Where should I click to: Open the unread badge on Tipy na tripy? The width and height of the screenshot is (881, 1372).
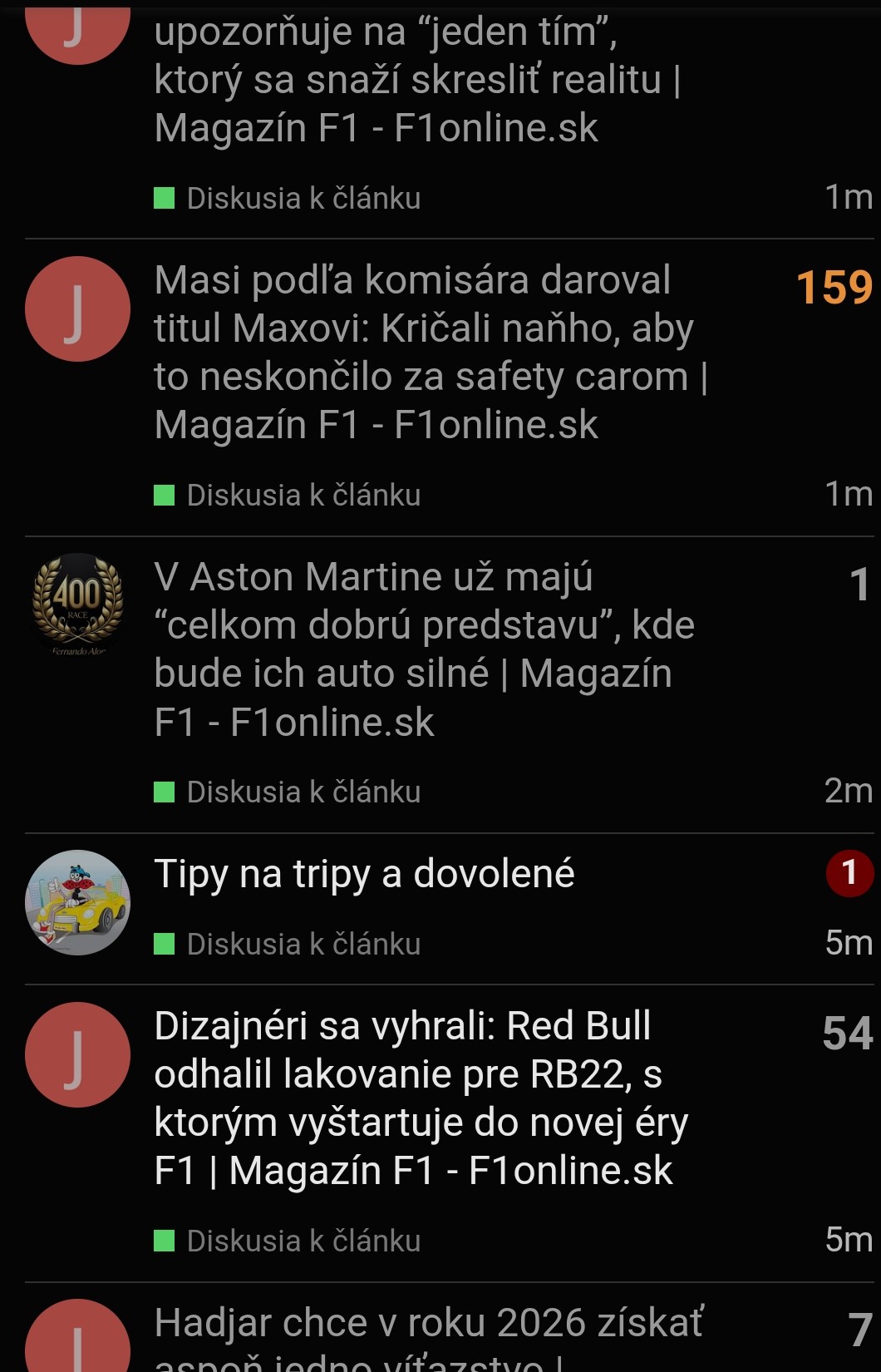(x=849, y=873)
